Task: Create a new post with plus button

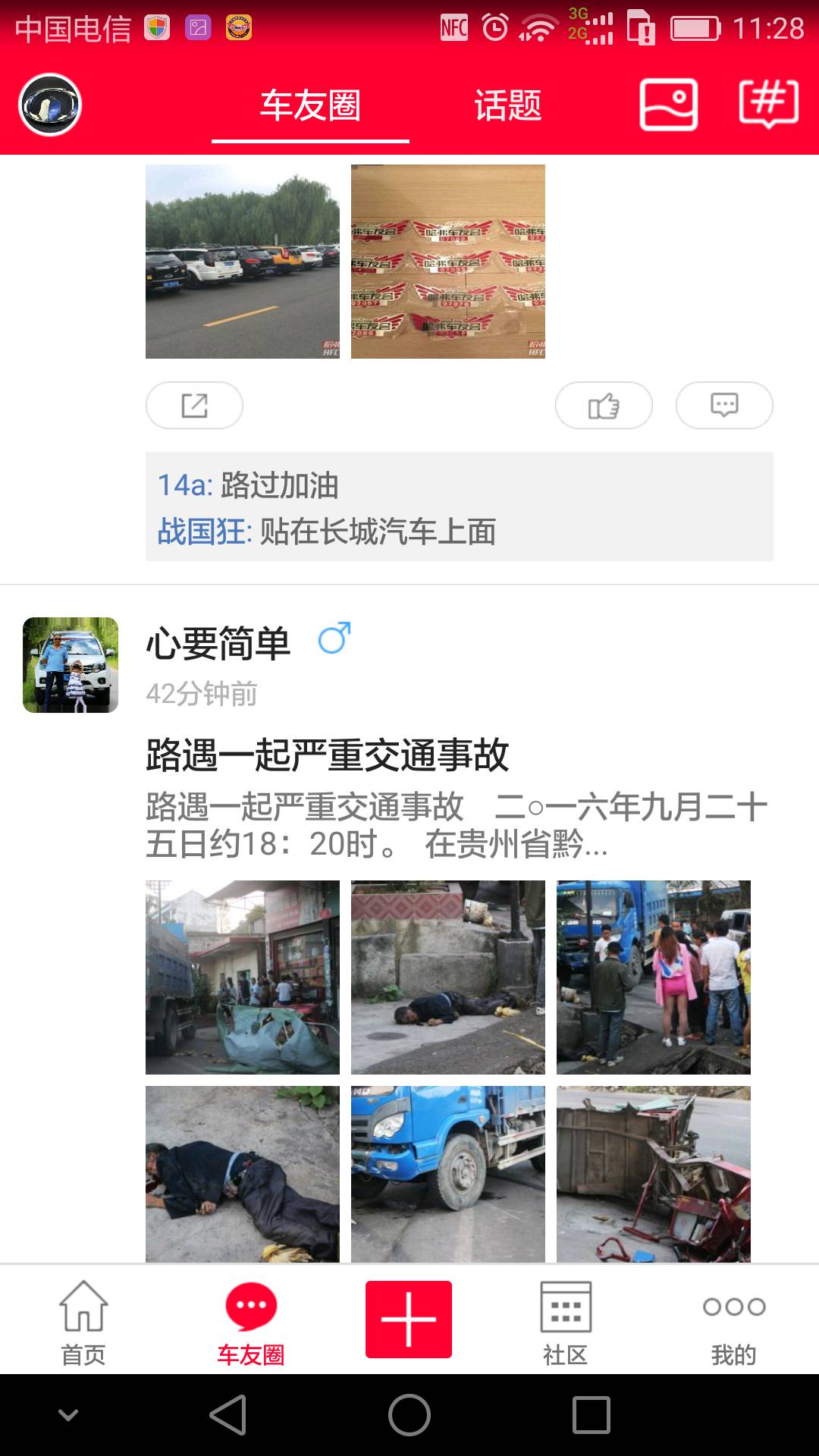Action: (409, 1319)
